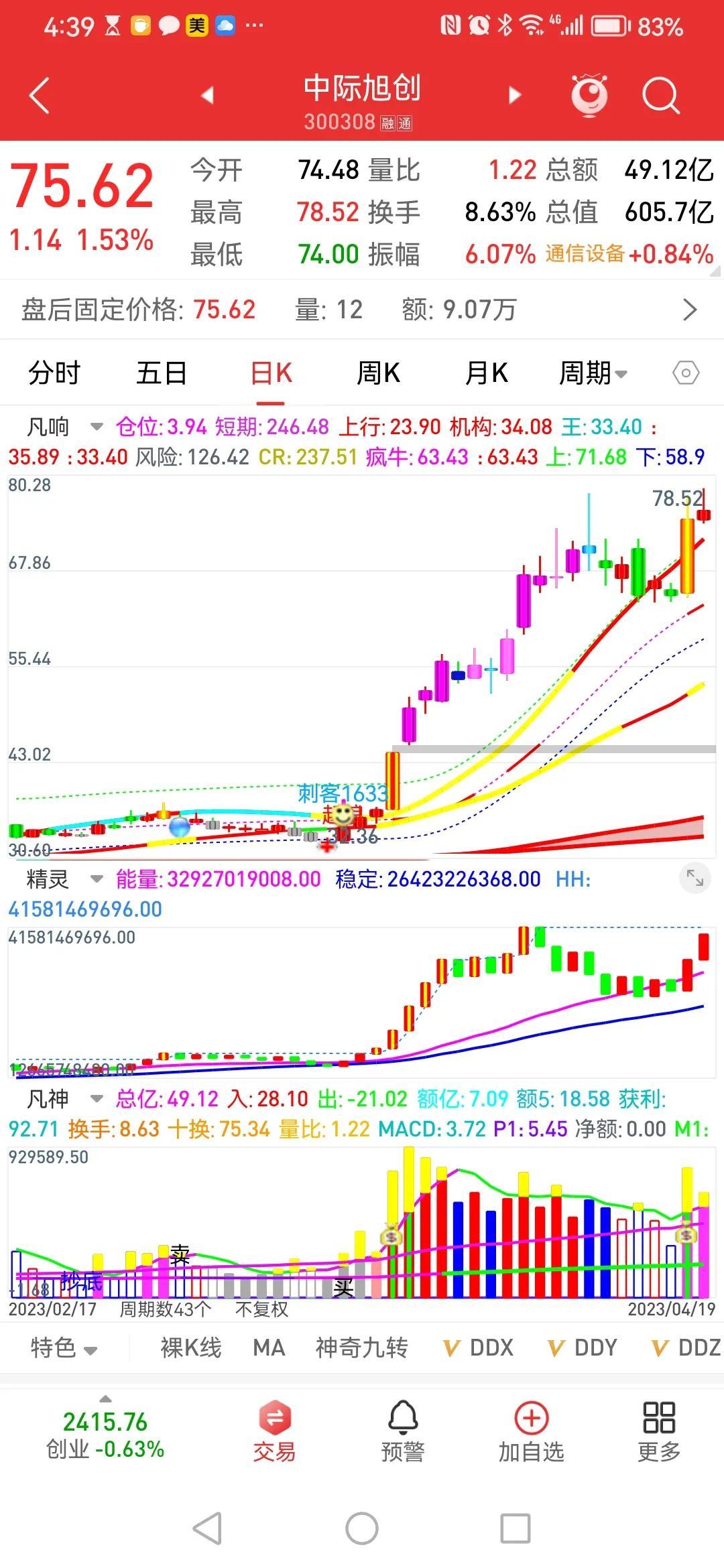Open the robot assistant mascot icon
Image resolution: width=724 pixels, height=1568 pixels.
[x=589, y=96]
